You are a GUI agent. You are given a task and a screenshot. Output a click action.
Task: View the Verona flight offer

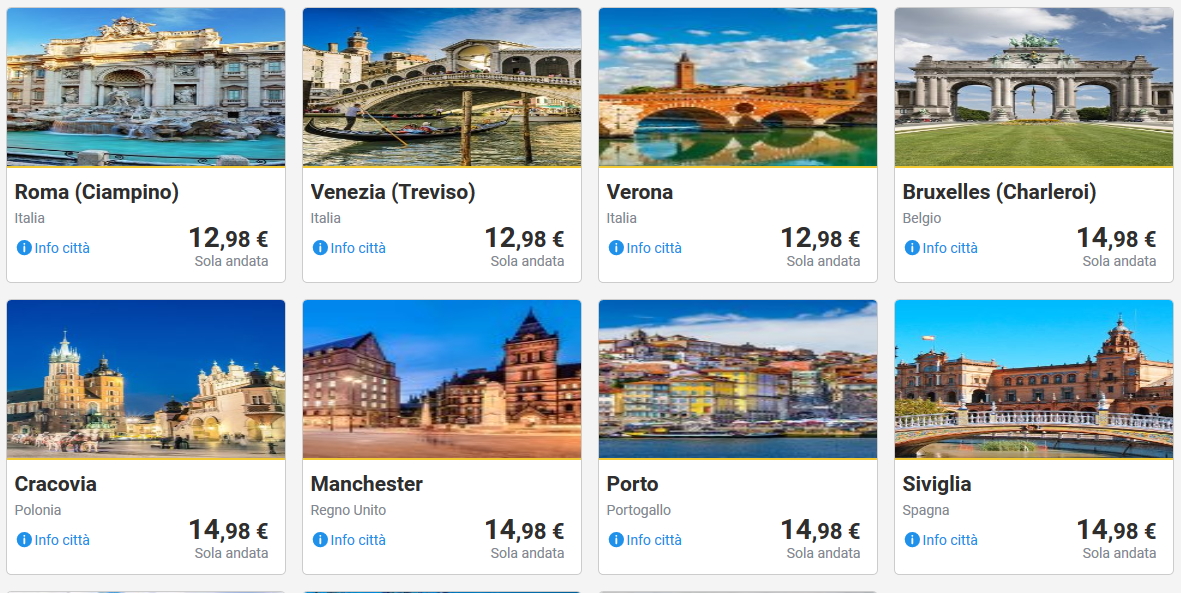(738, 90)
